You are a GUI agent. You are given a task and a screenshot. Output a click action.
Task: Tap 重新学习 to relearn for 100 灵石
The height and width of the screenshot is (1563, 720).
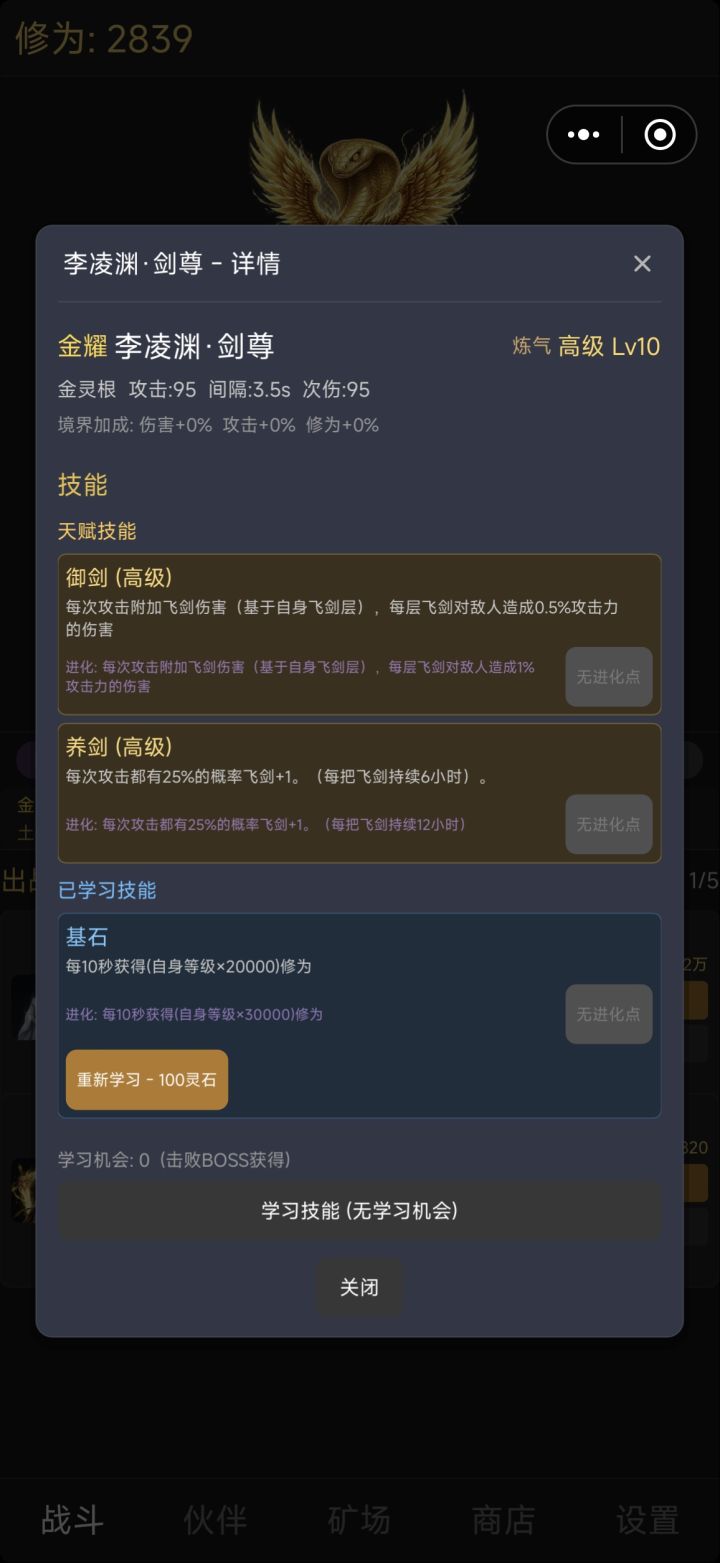(x=146, y=1079)
